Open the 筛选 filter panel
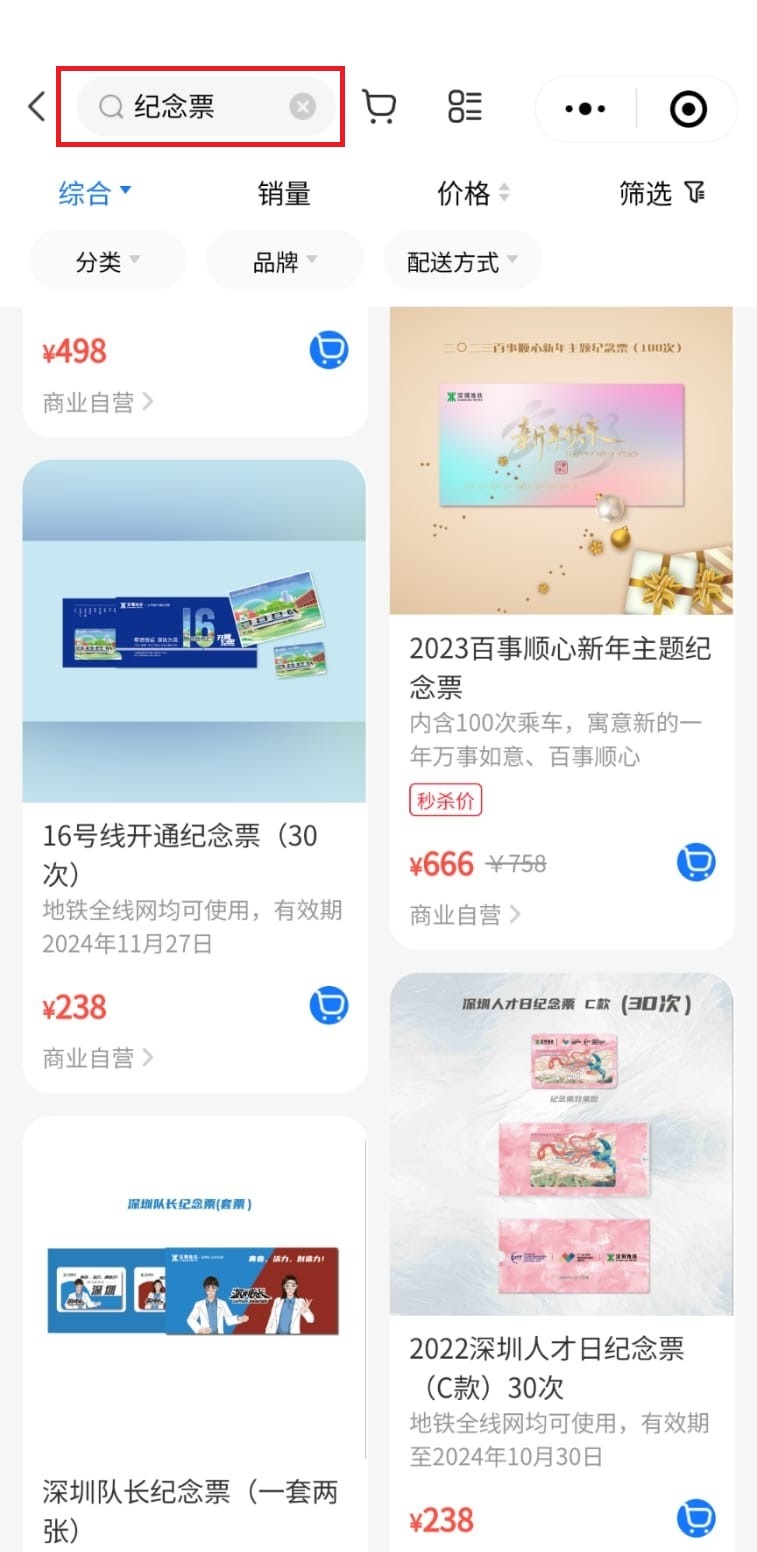 tap(662, 193)
